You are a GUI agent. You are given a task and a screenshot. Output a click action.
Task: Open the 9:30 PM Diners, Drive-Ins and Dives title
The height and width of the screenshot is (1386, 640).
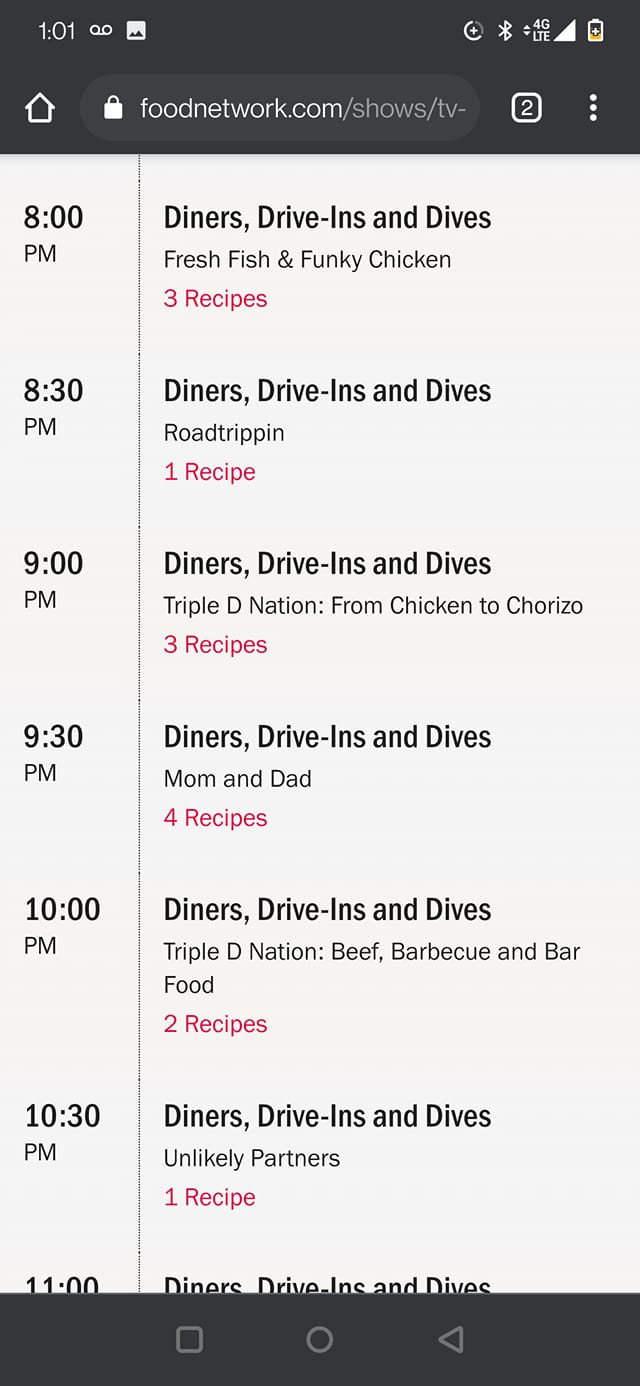[327, 737]
